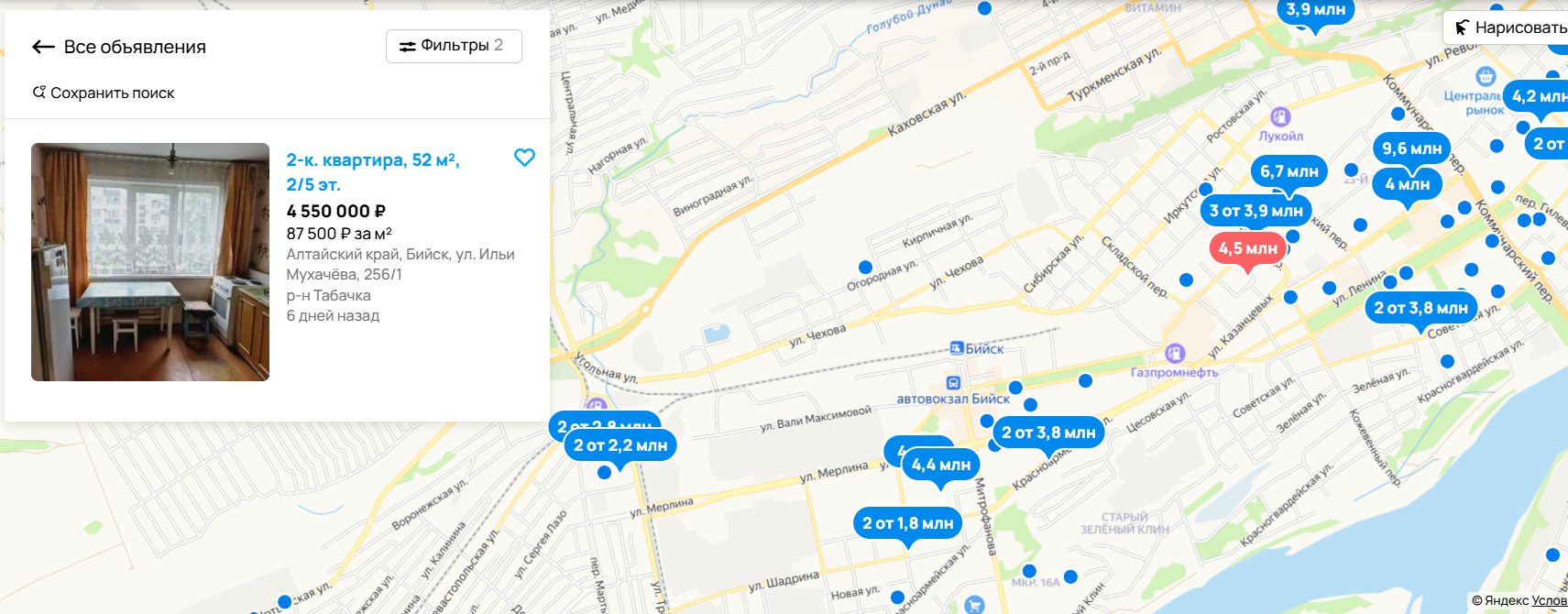The image size is (1568, 614).
Task: Select the 4,4 млн map marker
Action: 940,465
